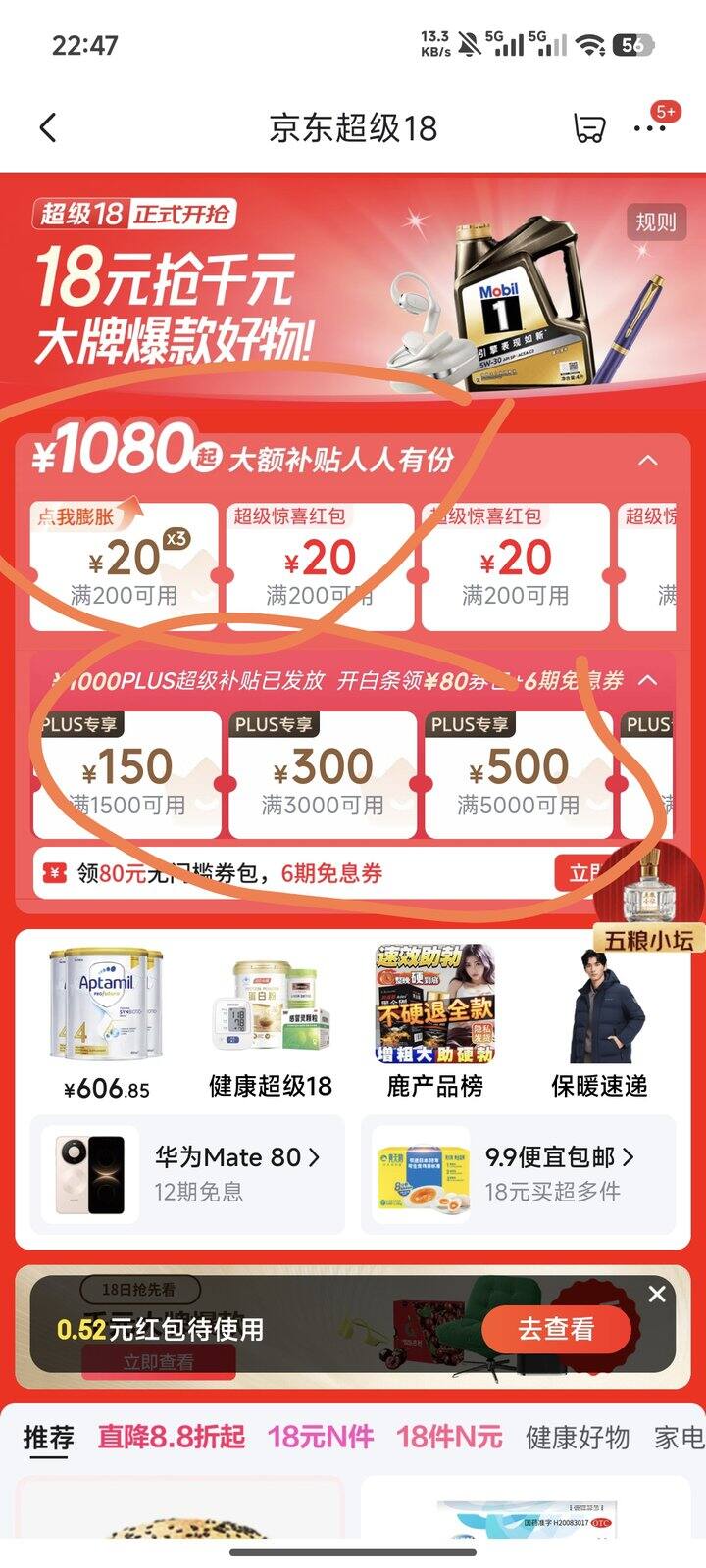Switch to 直降8.8折起 tab
Image resolution: width=706 pixels, height=1568 pixels.
click(172, 1437)
